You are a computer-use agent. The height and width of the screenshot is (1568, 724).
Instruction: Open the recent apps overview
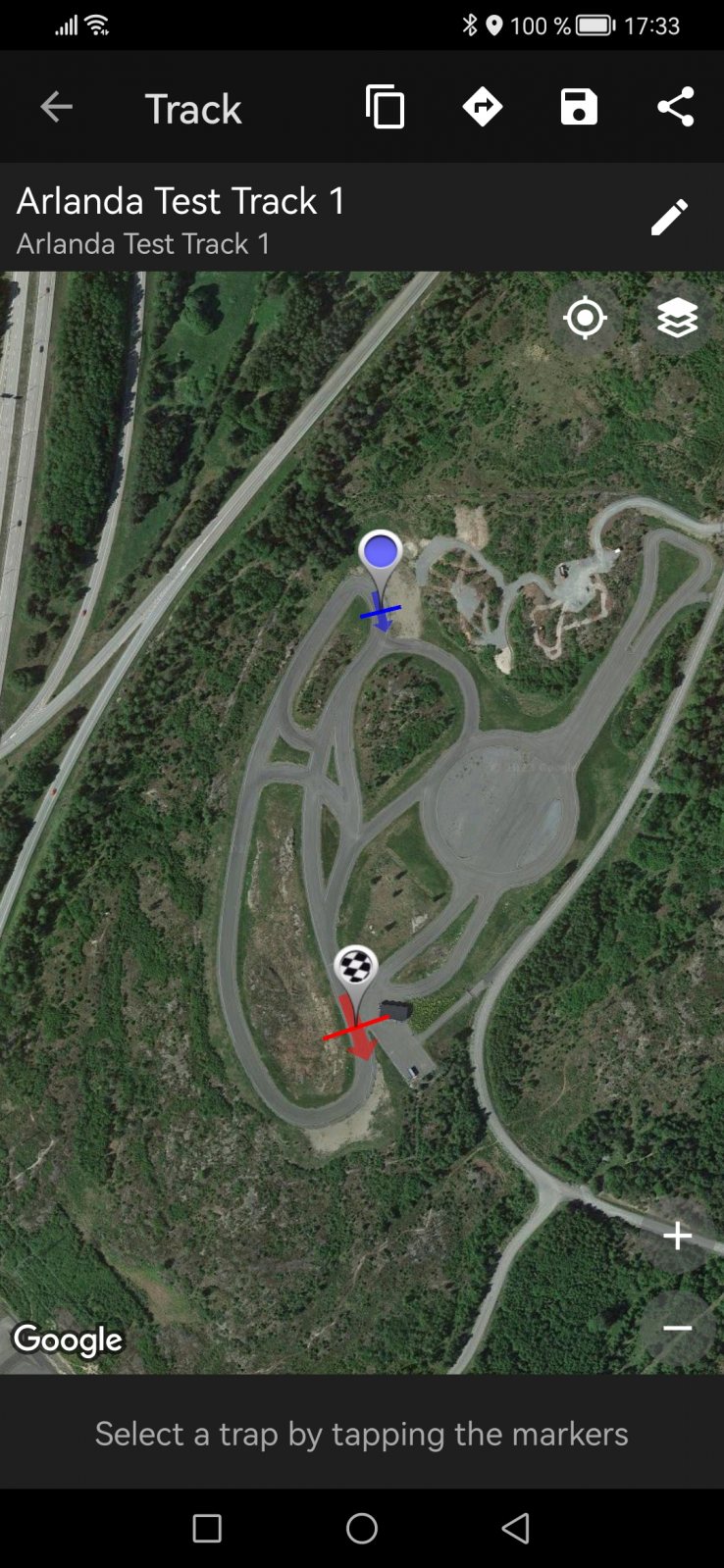point(207,1528)
